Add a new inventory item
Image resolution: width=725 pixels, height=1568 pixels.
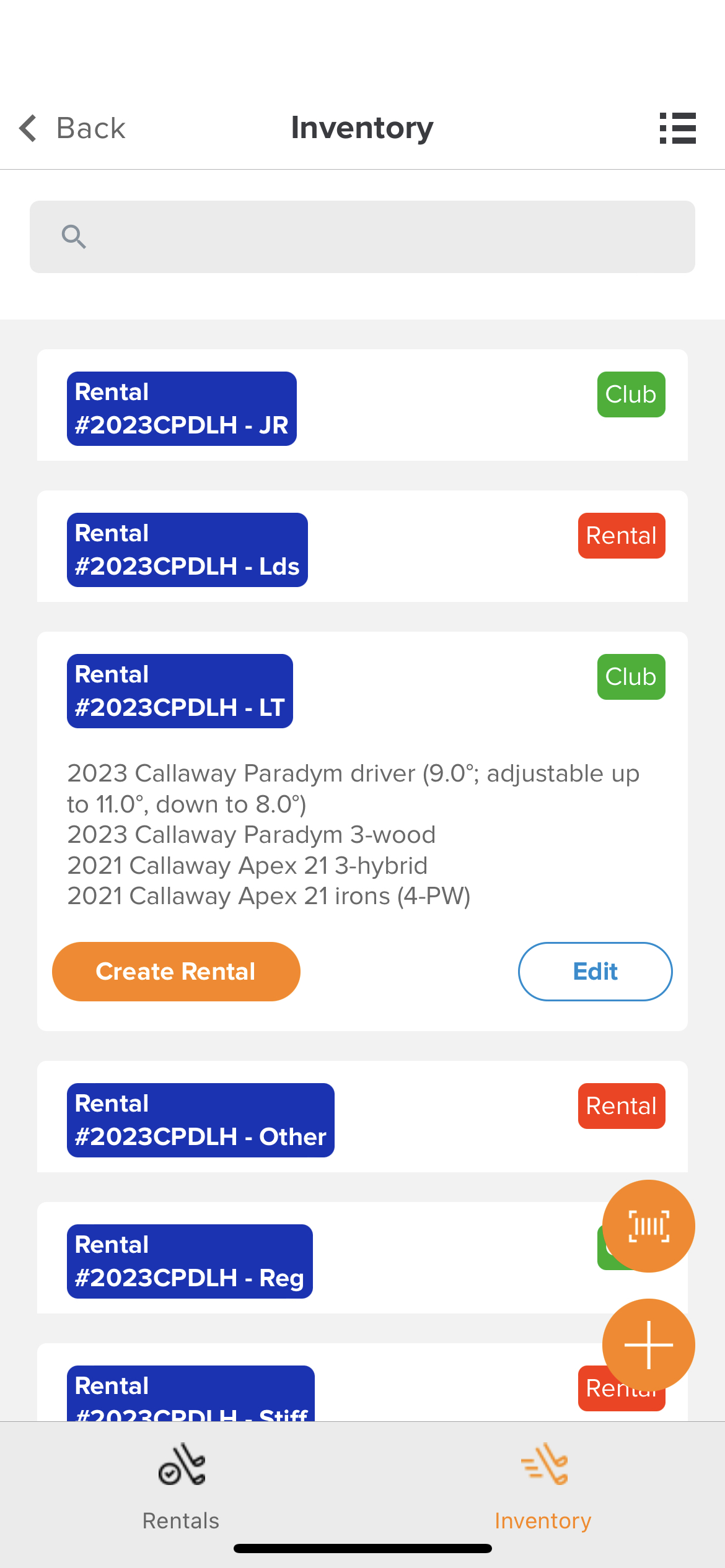(x=649, y=1345)
